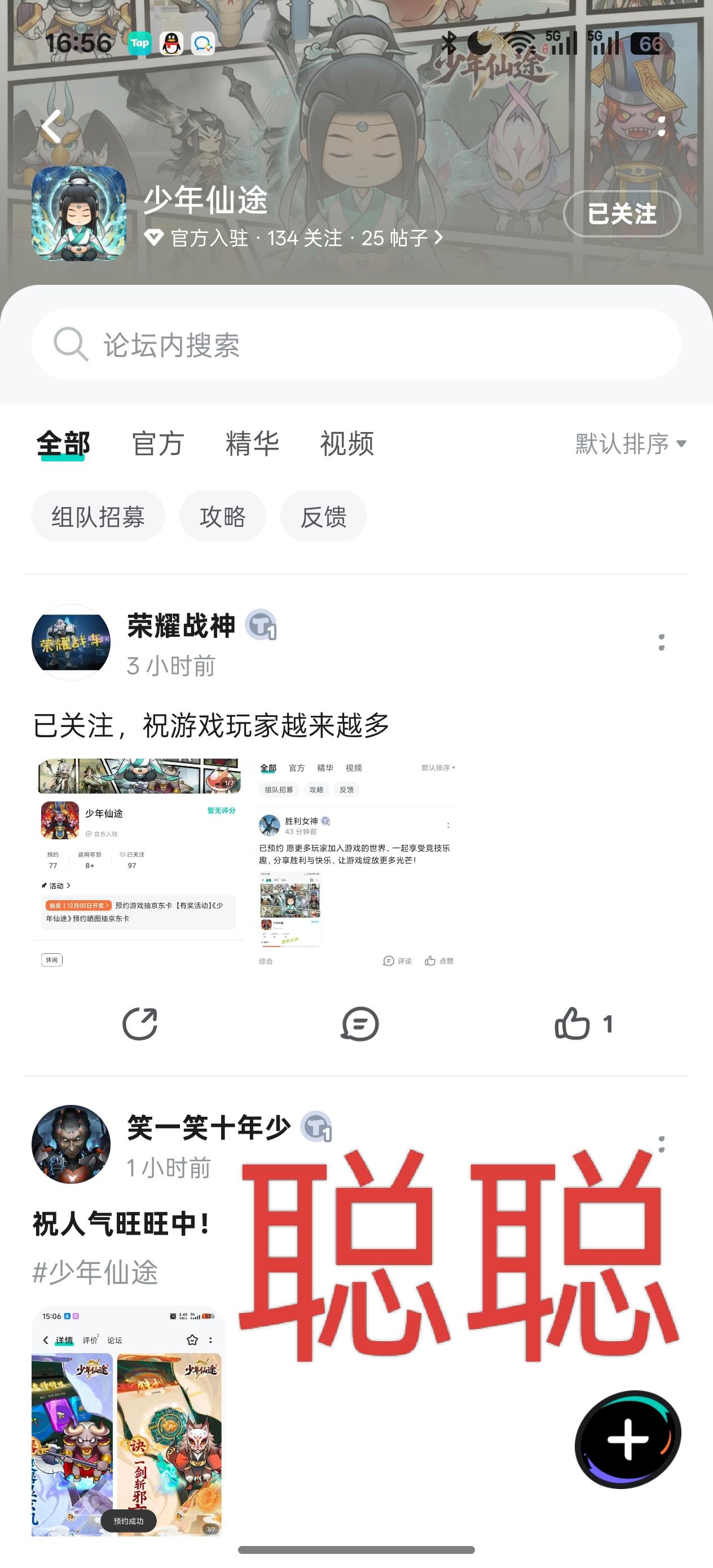The width and height of the screenshot is (713, 1568).
Task: Toggle the 攻略 filter chip
Action: (223, 516)
